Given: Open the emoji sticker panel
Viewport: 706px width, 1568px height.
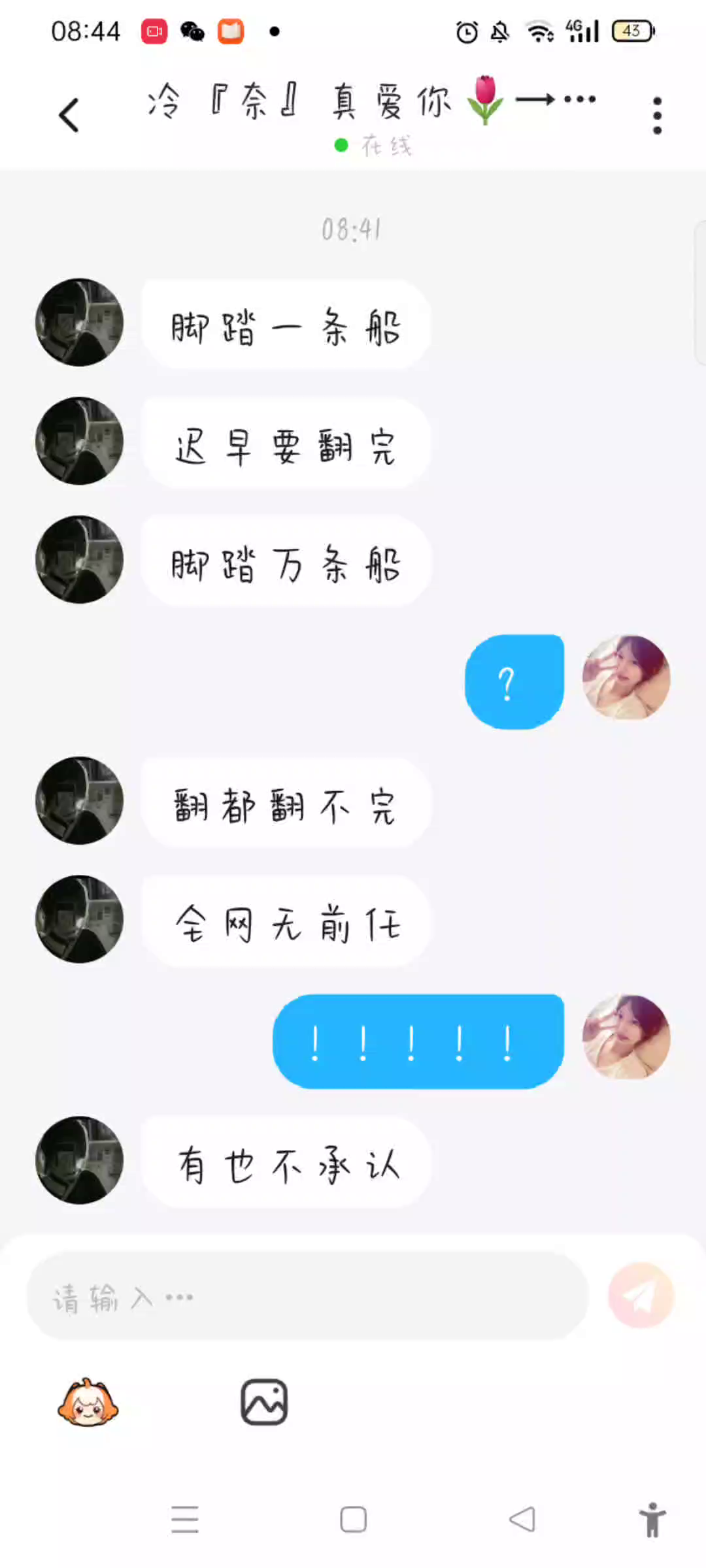Looking at the screenshot, I should pyautogui.click(x=88, y=1402).
